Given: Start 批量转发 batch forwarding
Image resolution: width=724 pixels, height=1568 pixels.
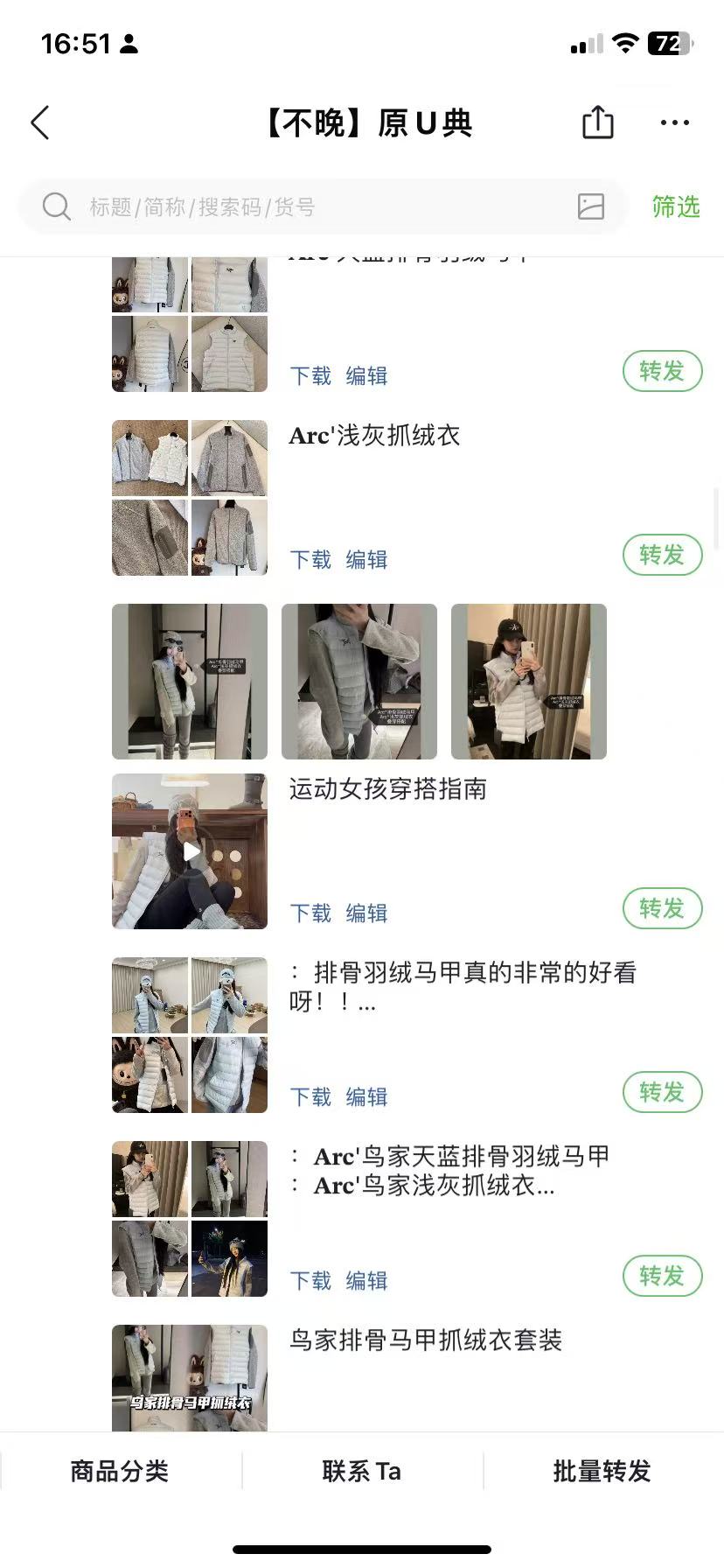Looking at the screenshot, I should [602, 1471].
